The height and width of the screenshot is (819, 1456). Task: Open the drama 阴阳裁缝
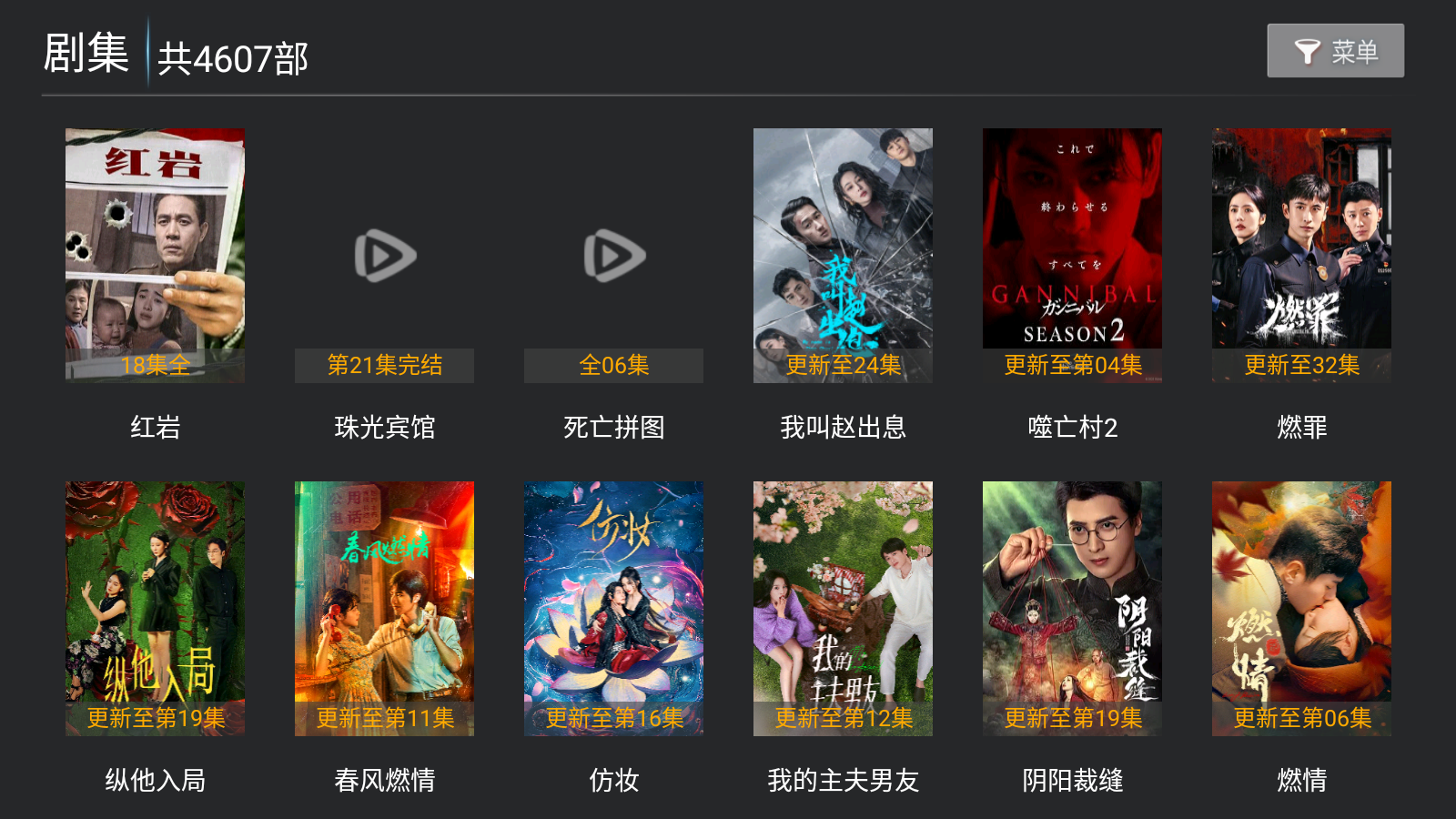pyautogui.click(x=1072, y=608)
